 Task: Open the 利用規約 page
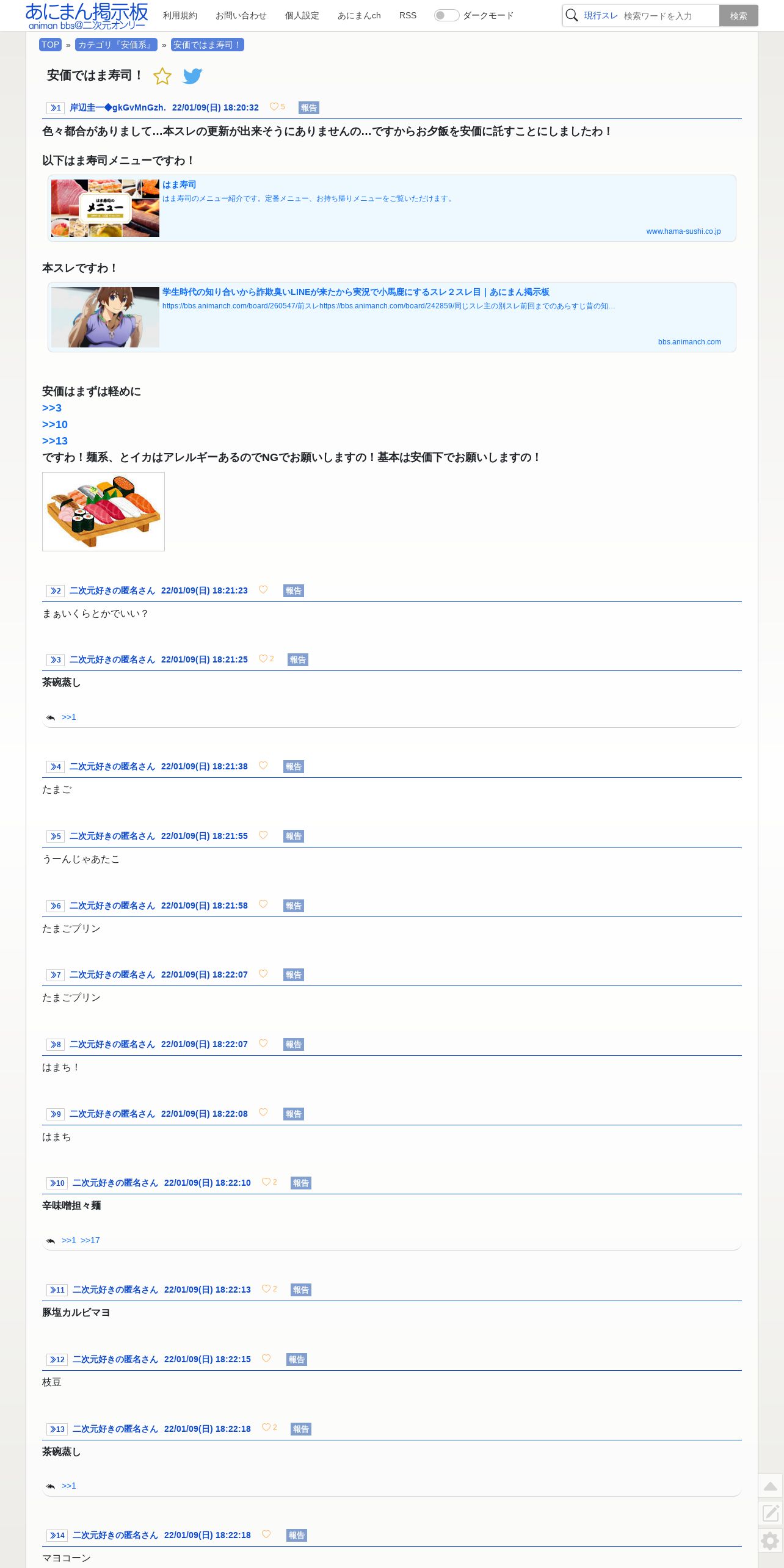tap(180, 16)
